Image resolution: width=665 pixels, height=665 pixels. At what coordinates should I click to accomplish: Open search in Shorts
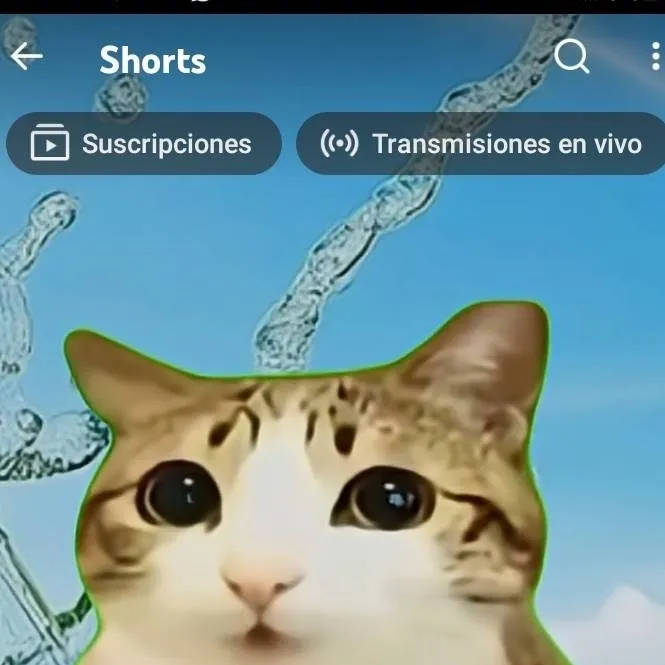[571, 57]
